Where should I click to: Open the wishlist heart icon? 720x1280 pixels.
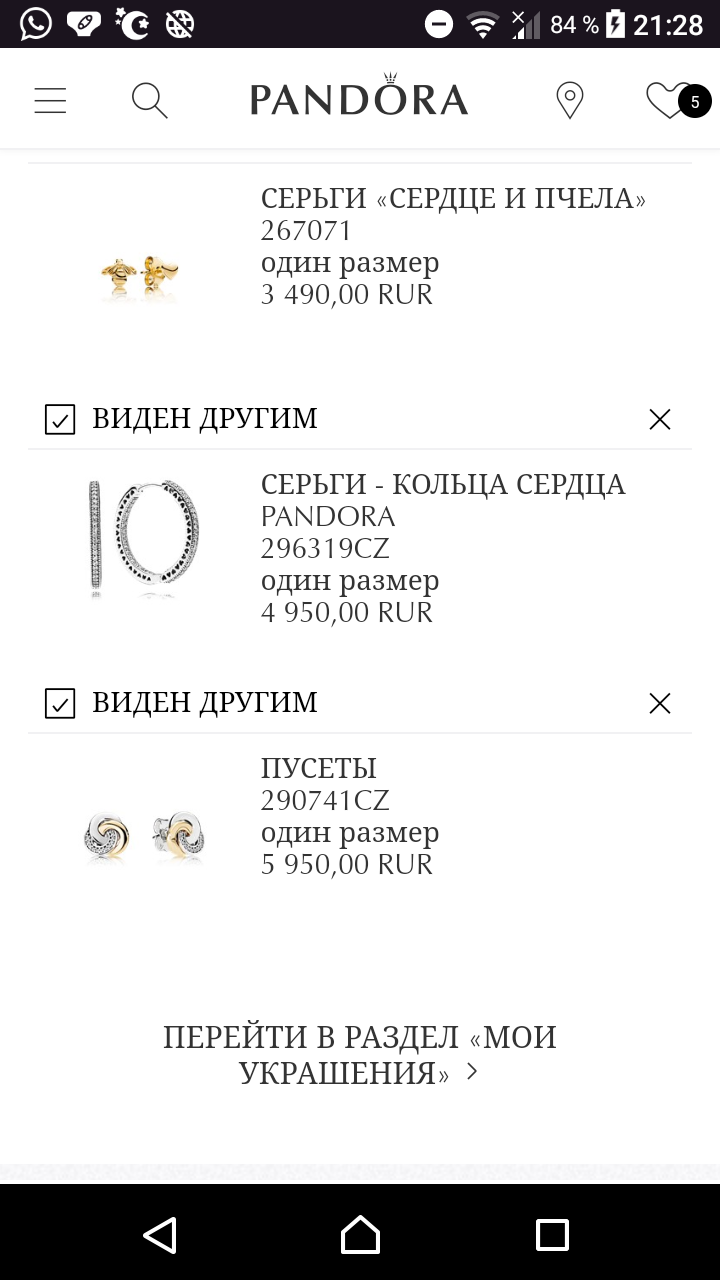pyautogui.click(x=668, y=100)
